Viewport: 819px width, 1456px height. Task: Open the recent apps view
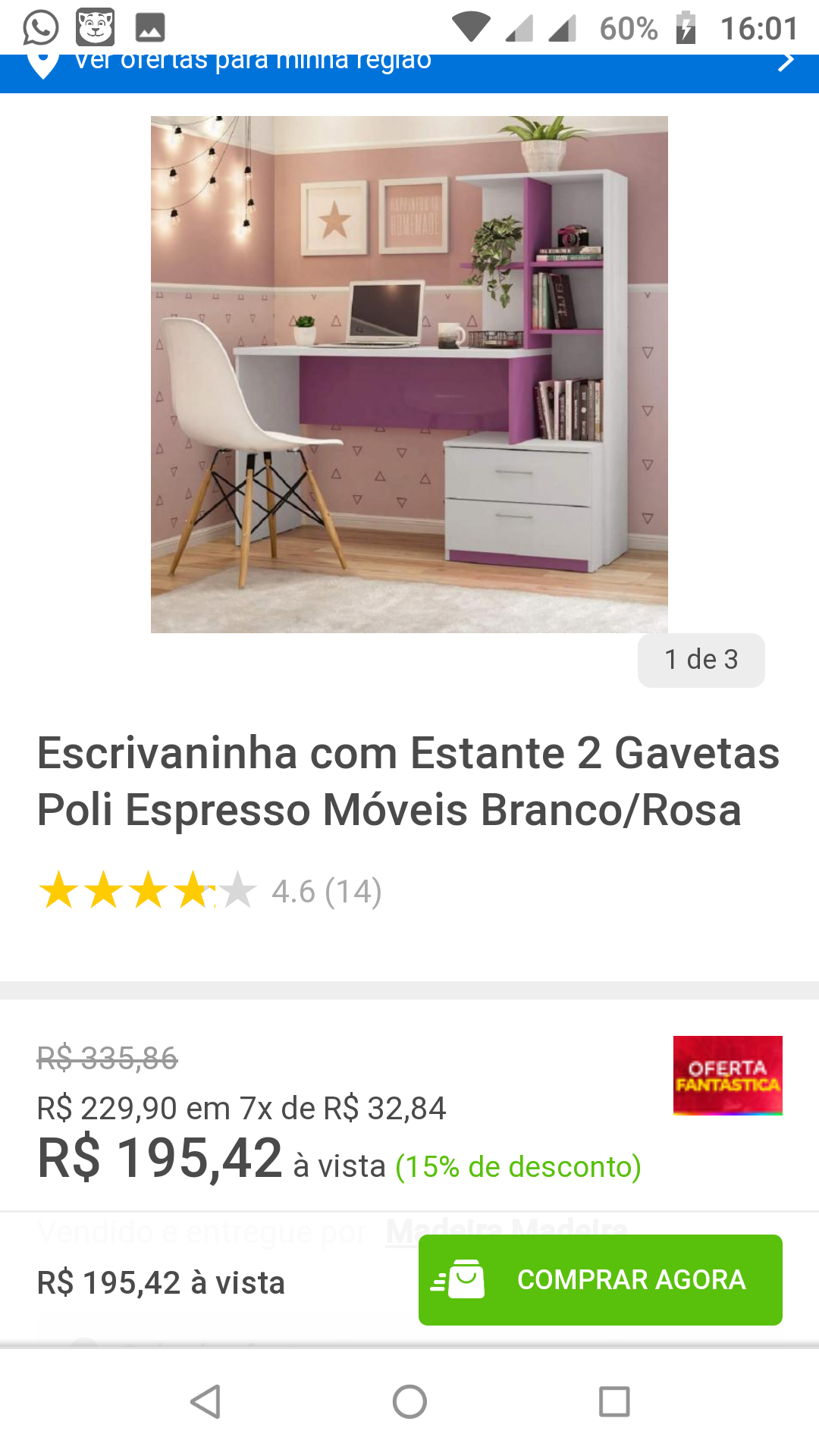614,1401
